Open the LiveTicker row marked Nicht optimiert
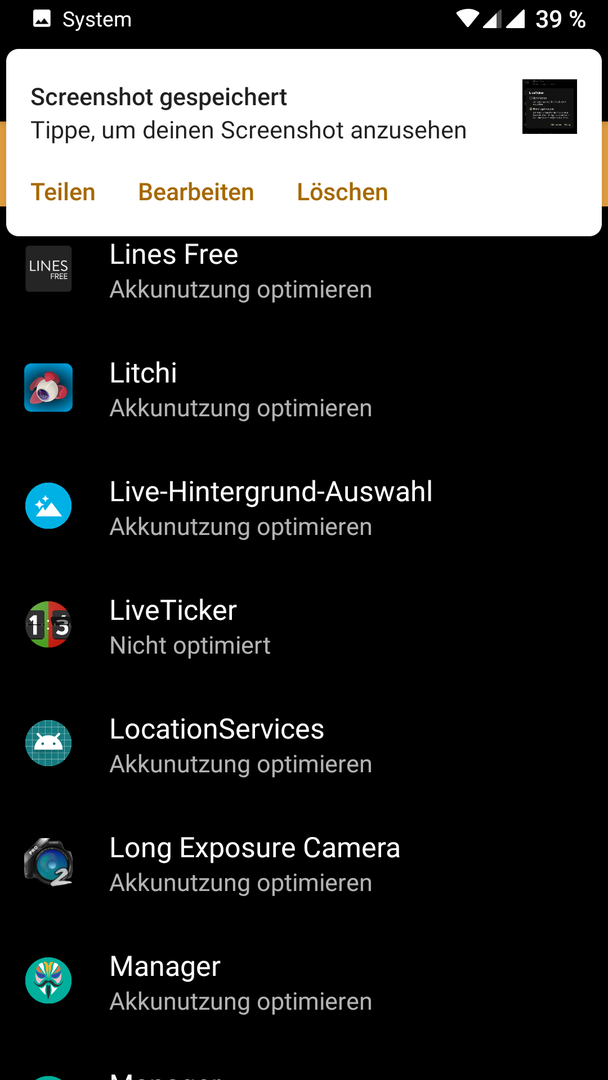The height and width of the screenshot is (1080, 608). (304, 625)
